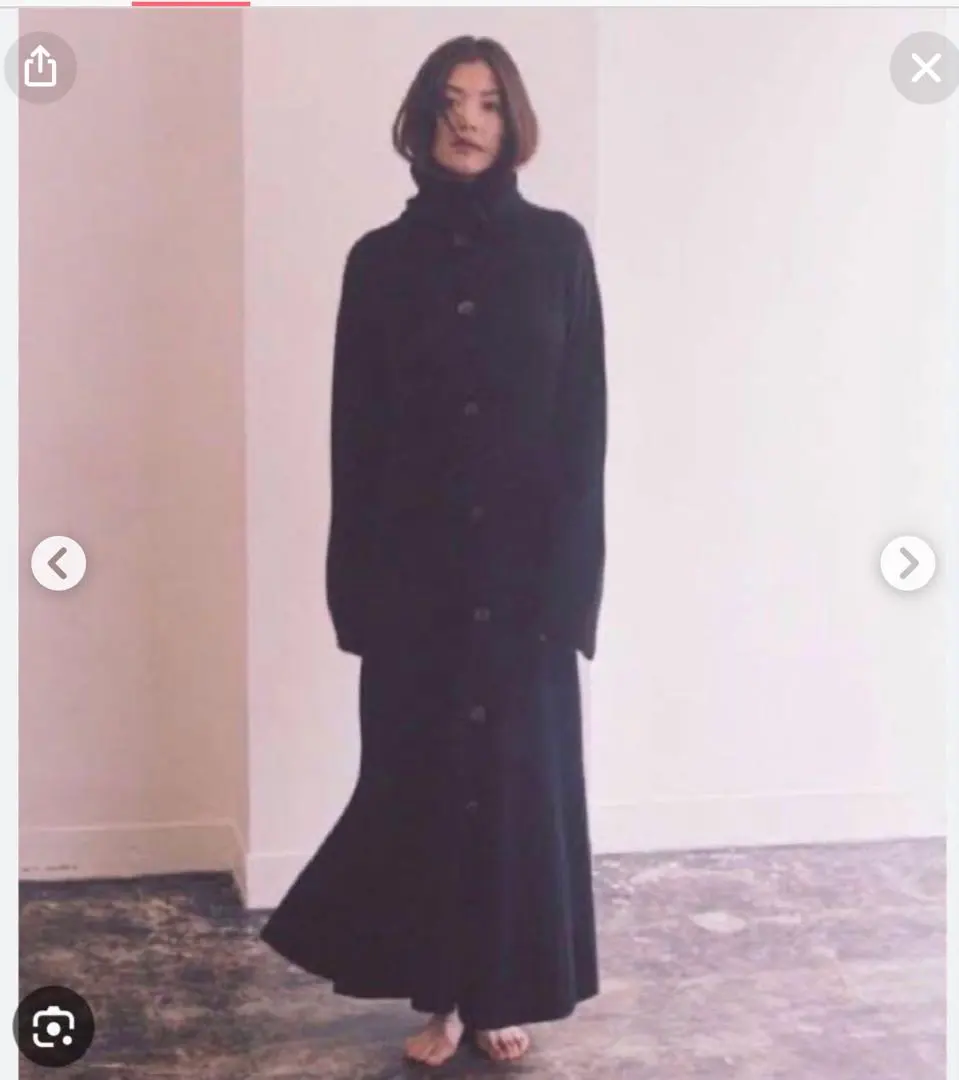
Task: Close the image viewer
Action: 925,68
